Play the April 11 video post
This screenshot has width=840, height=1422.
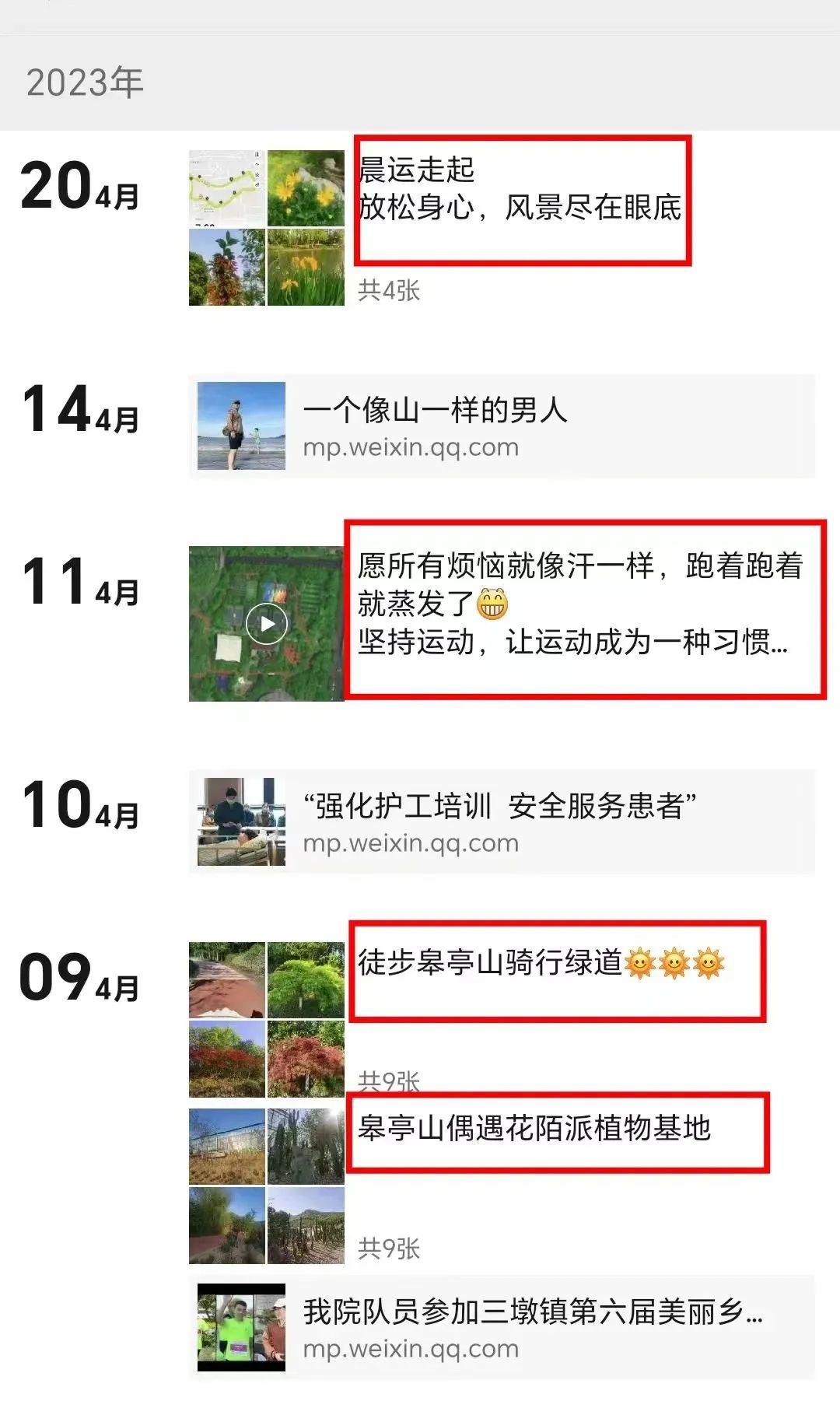(267, 623)
